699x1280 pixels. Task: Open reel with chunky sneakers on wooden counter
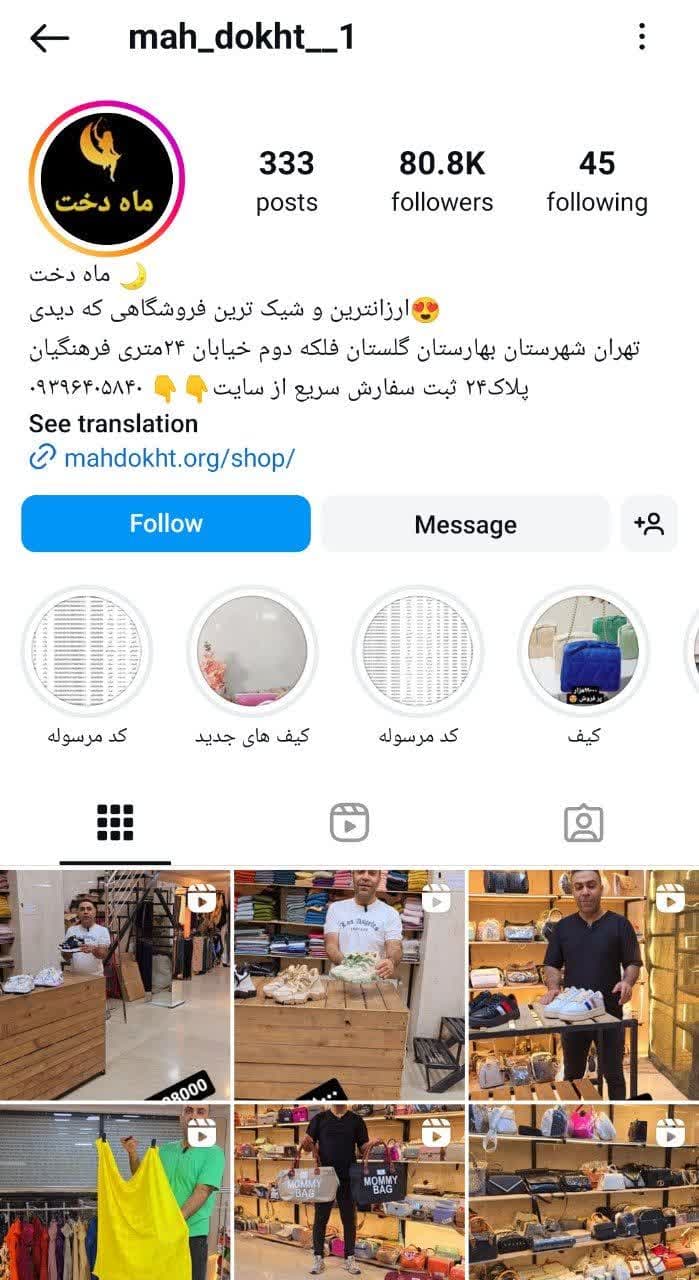(x=349, y=984)
